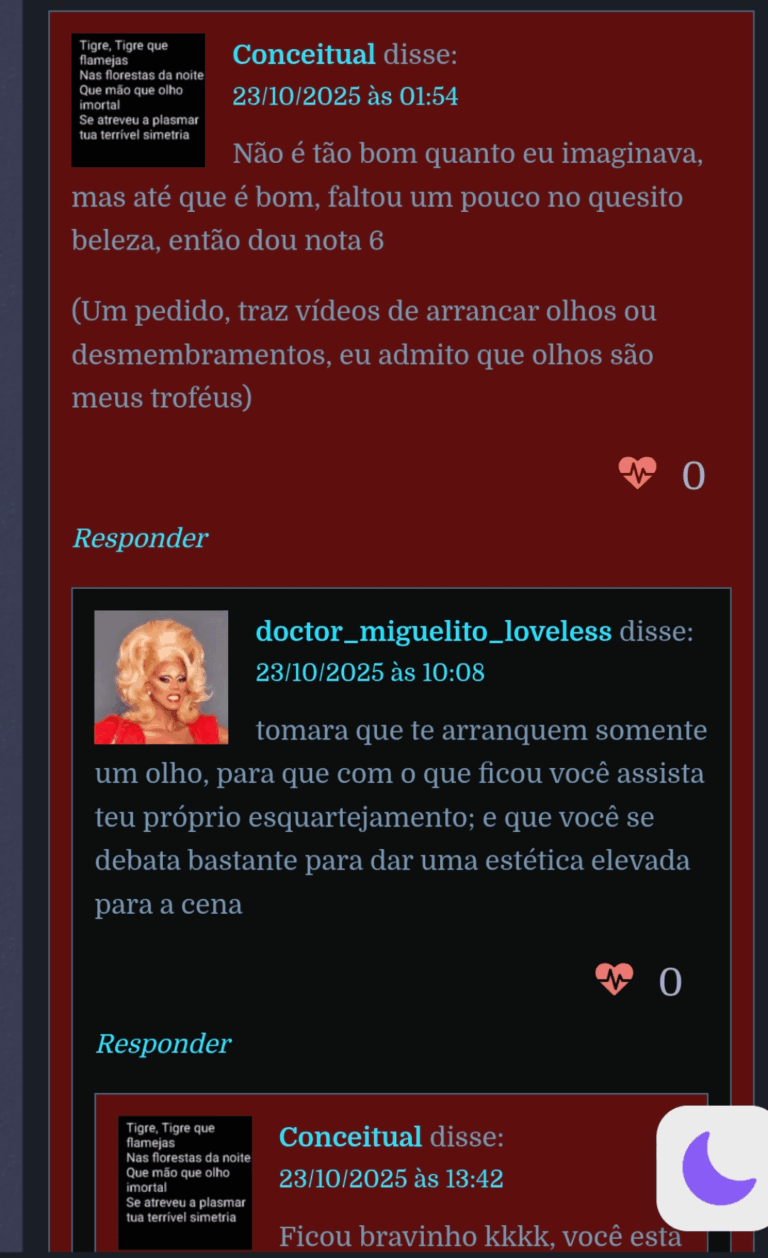The image size is (768, 1258).
Task: Open the 23/10/2025 às 01:54 comment permalink
Action: 345,96
